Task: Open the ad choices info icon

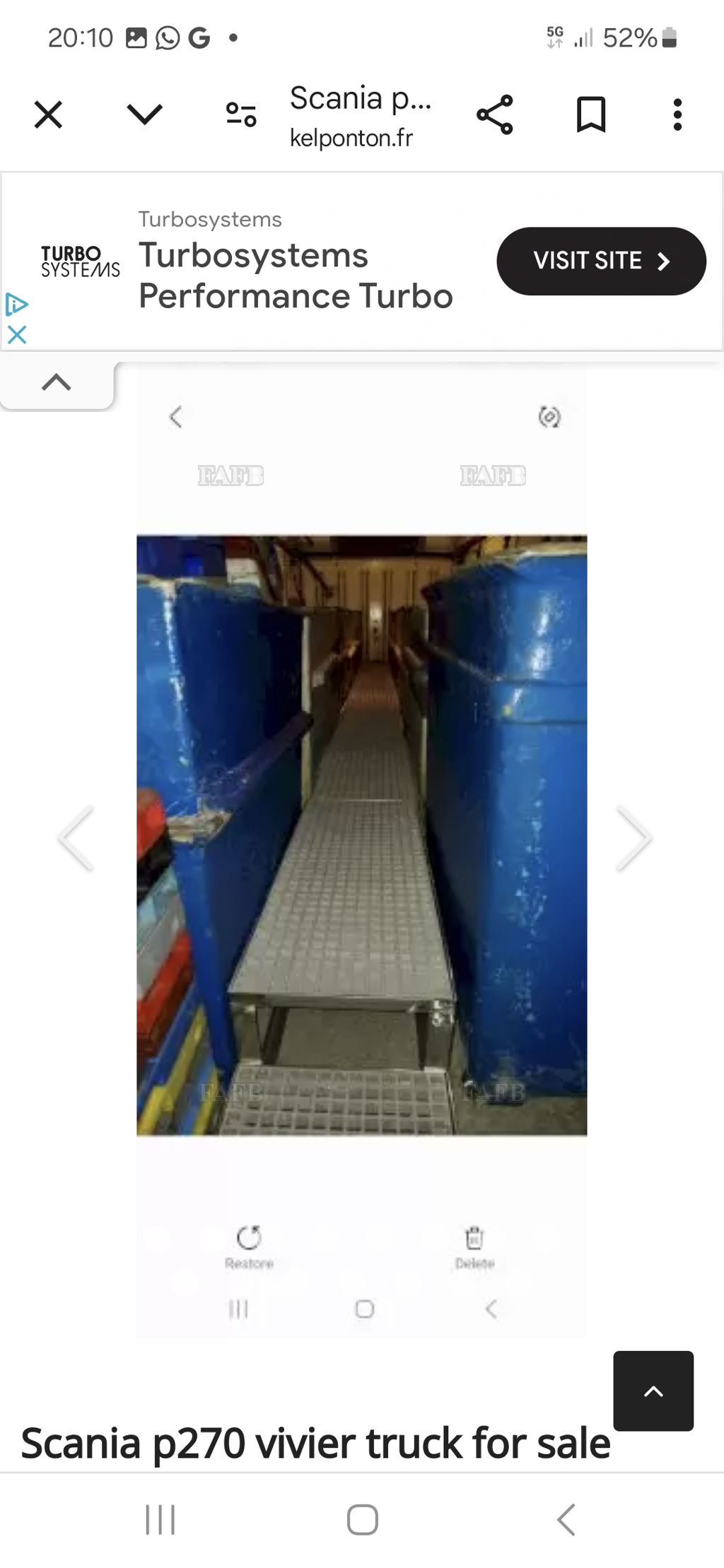Action: (x=17, y=305)
